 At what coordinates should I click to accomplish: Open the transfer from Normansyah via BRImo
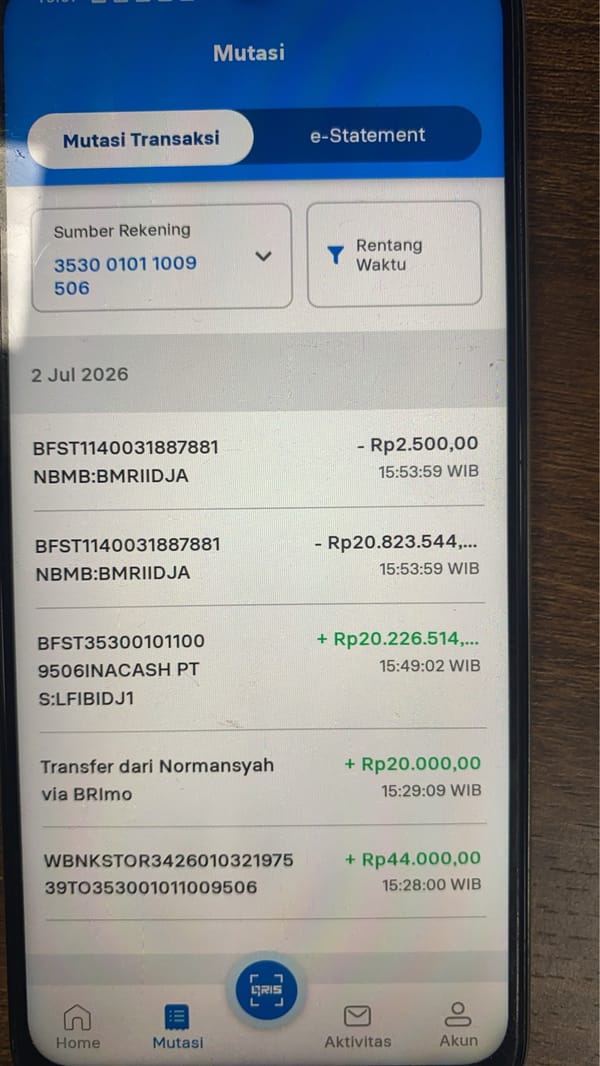(x=262, y=778)
